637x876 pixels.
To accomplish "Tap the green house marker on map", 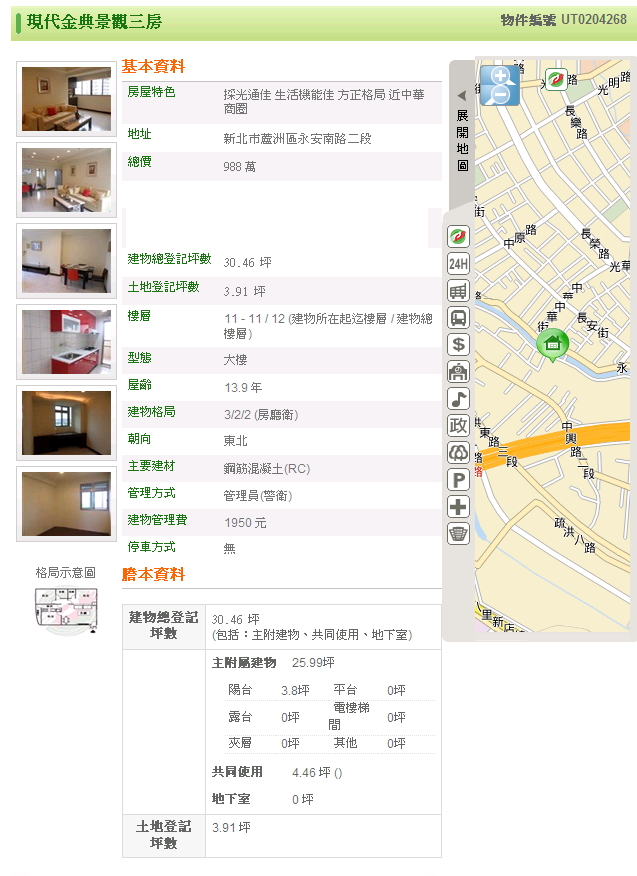I will [x=552, y=345].
